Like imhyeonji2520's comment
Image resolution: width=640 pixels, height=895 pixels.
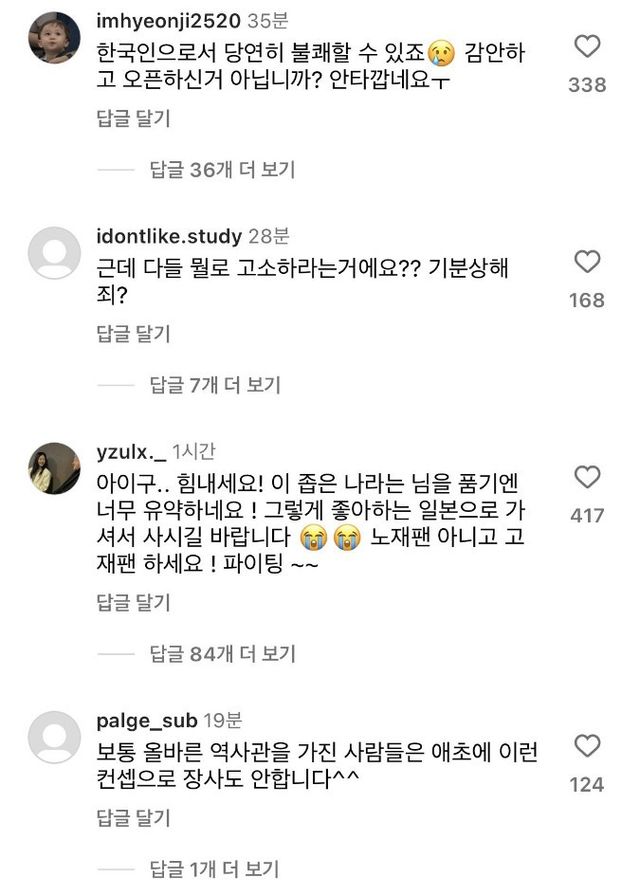[x=587, y=46]
